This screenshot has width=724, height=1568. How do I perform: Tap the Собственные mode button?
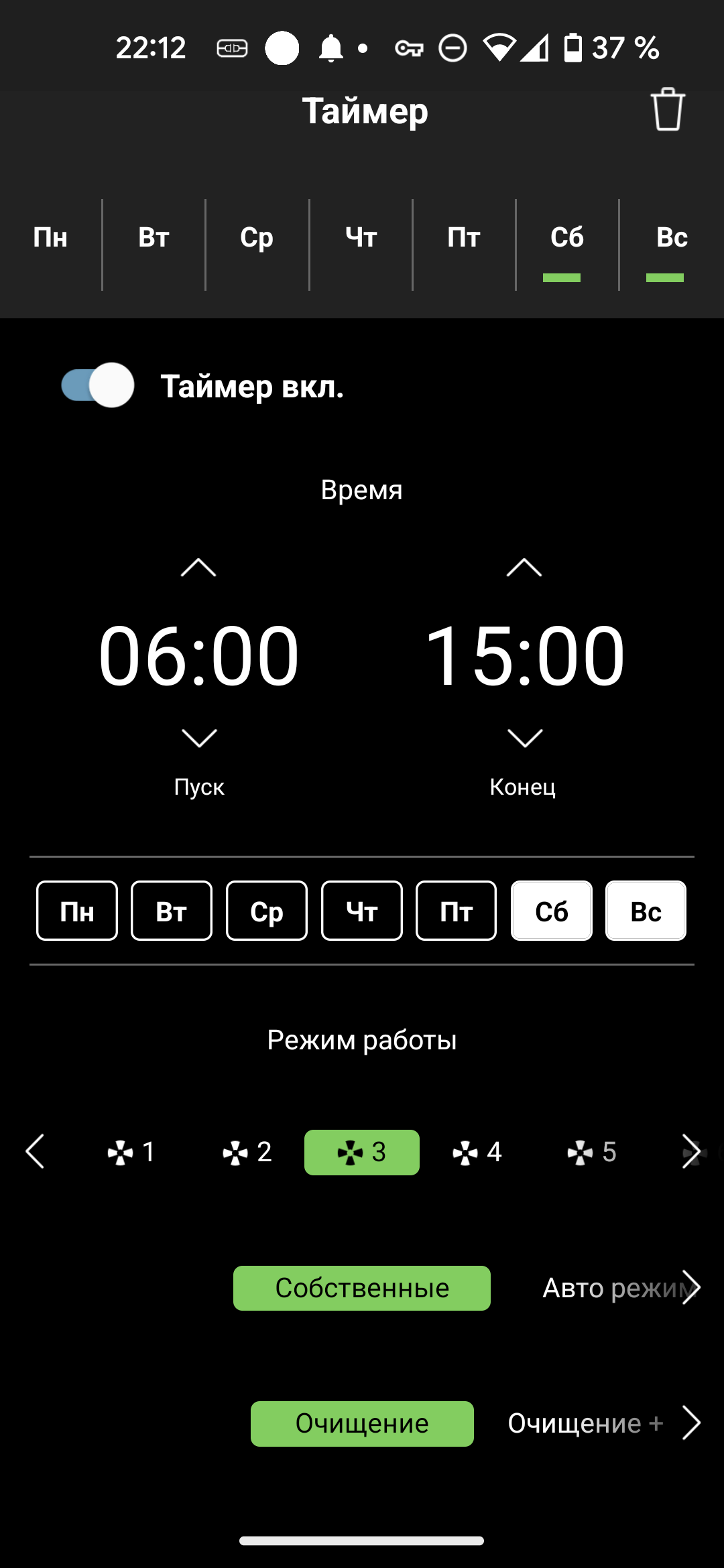[x=362, y=1288]
